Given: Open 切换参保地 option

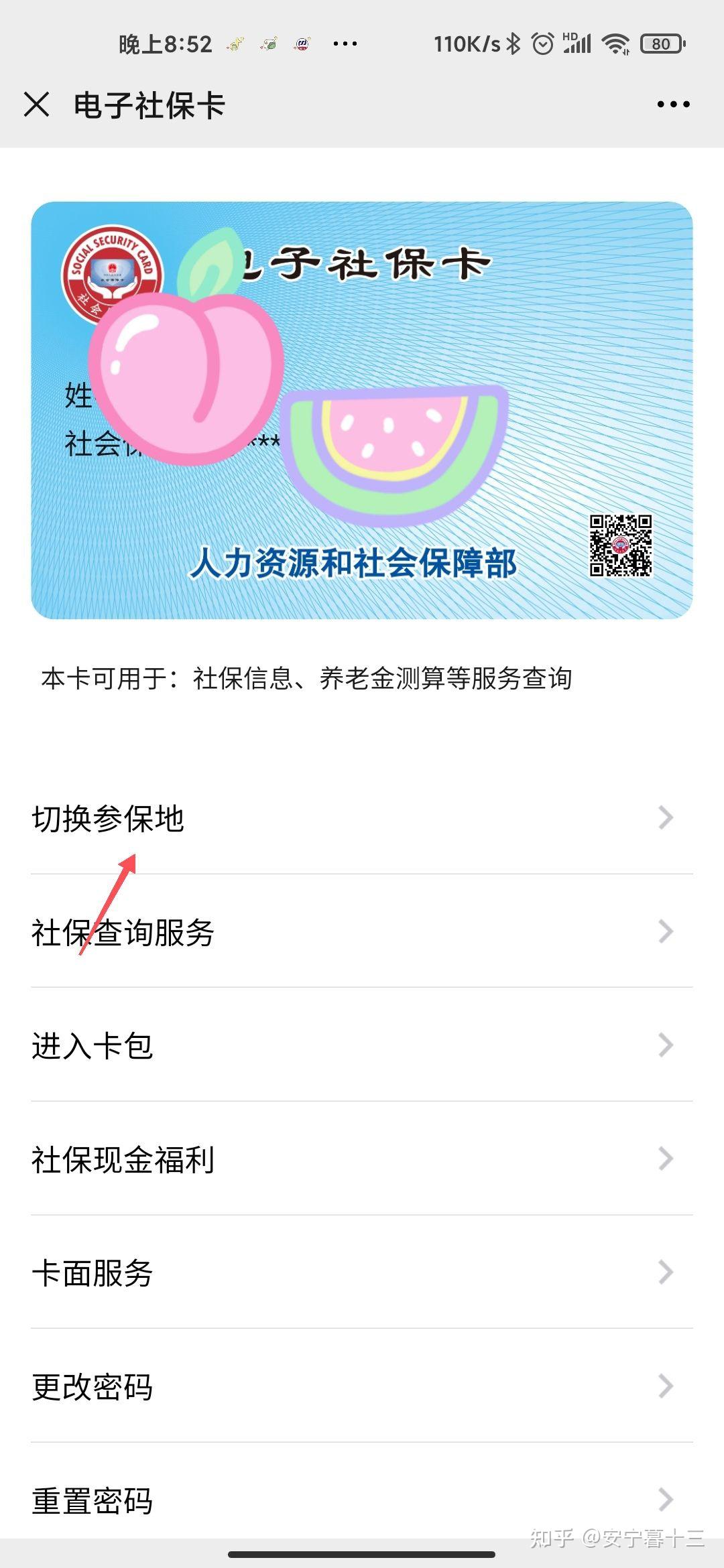Looking at the screenshot, I should [362, 818].
